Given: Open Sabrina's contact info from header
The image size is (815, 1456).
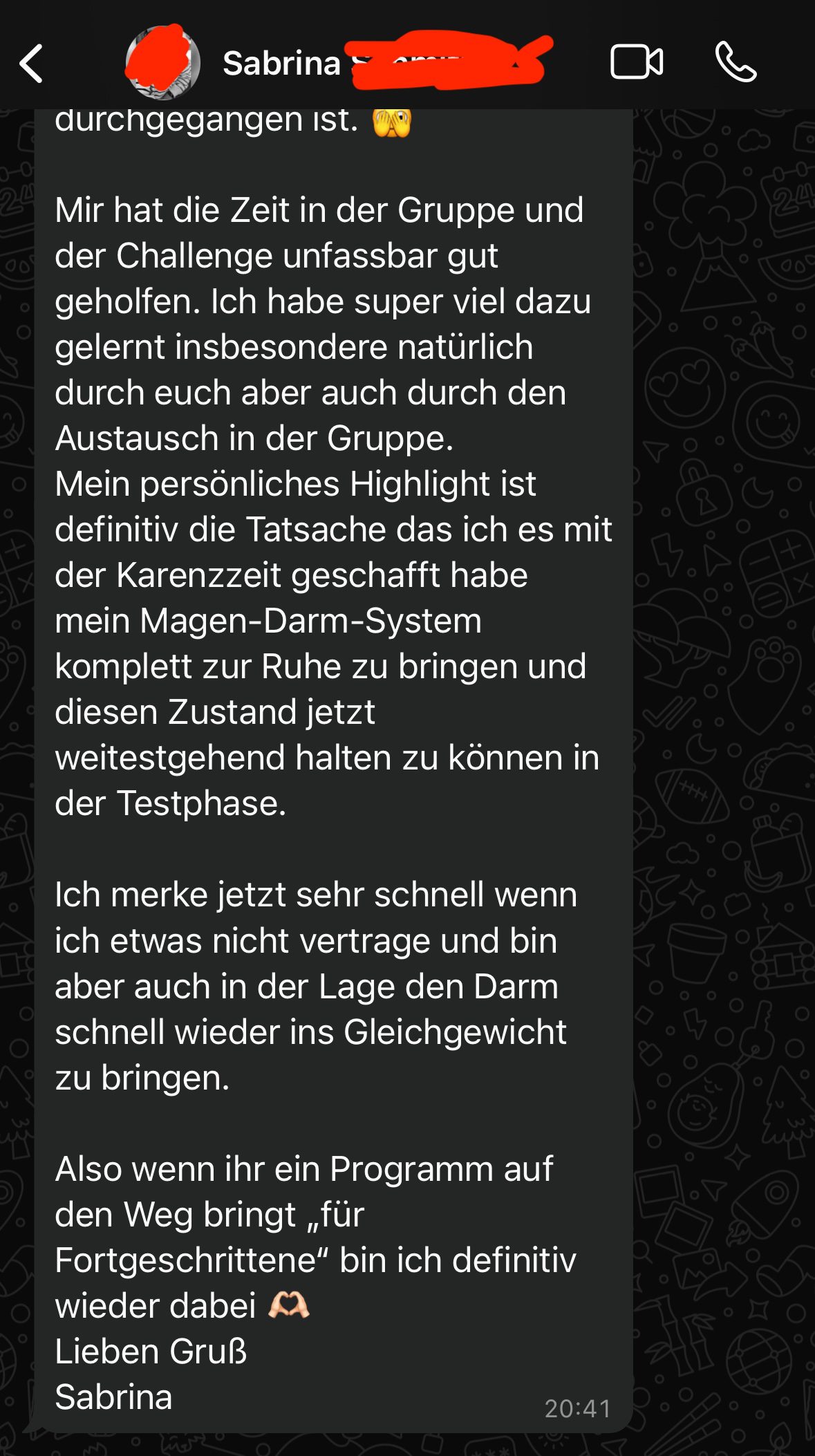Looking at the screenshot, I should point(282,64).
